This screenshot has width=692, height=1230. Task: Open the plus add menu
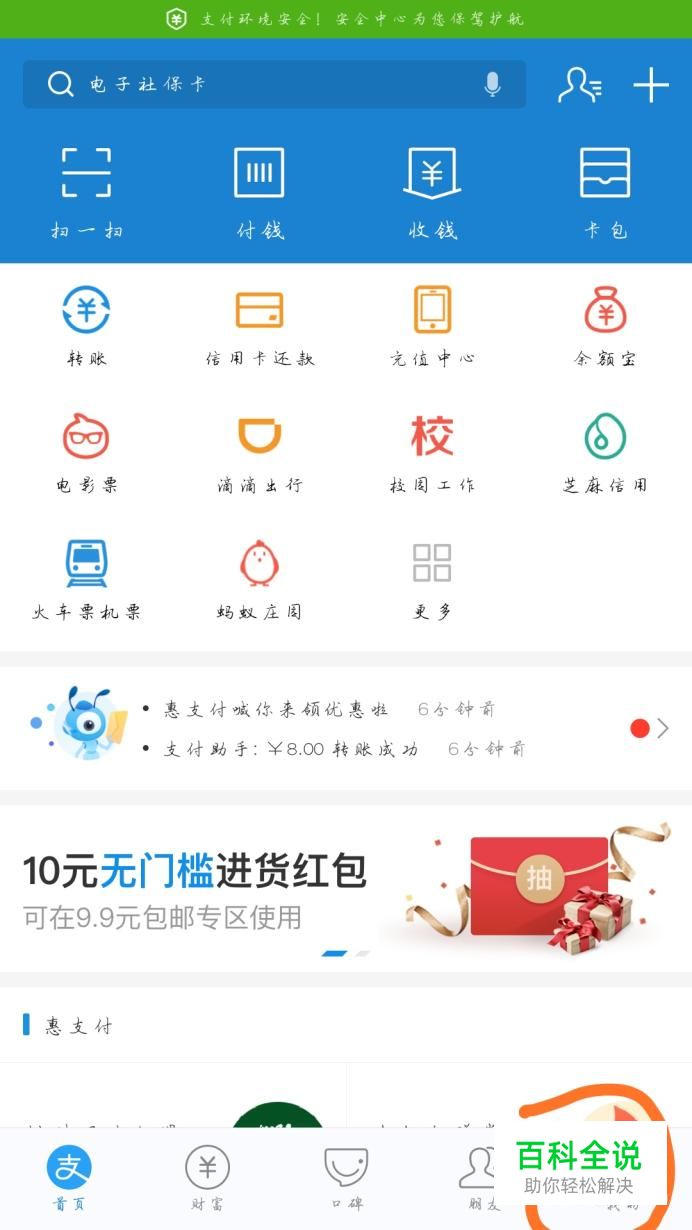tap(651, 85)
